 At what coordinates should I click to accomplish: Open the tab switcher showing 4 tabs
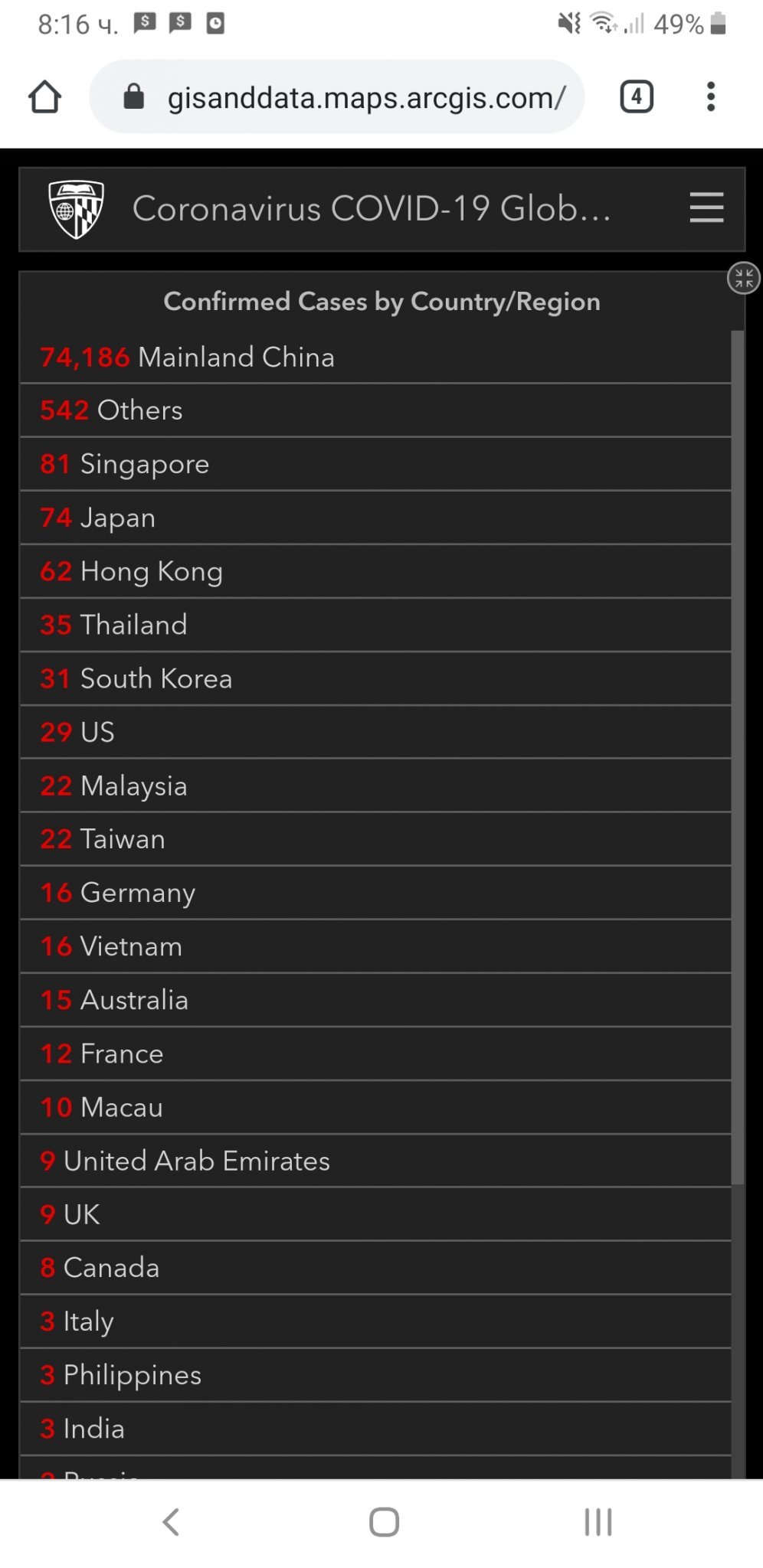636,97
